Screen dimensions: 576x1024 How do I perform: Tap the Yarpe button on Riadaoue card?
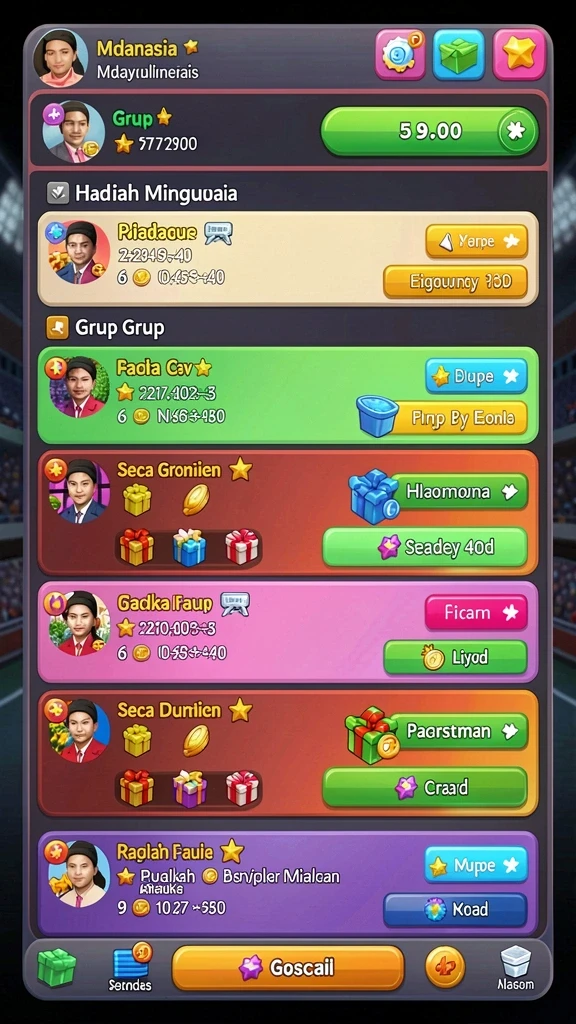click(476, 242)
